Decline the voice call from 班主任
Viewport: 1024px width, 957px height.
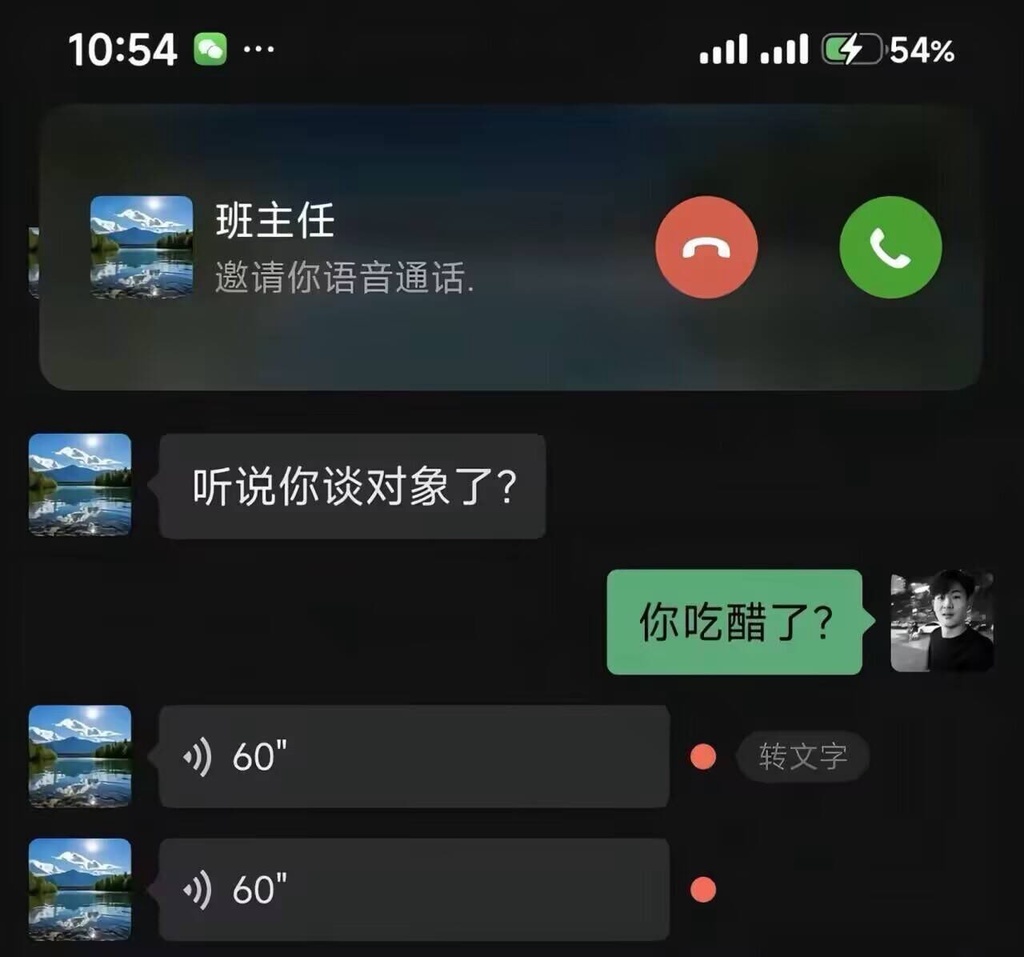(706, 247)
